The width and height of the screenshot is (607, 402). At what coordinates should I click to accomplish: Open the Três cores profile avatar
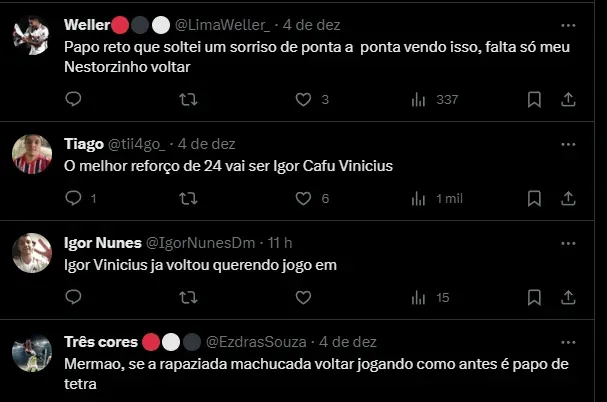(31, 352)
